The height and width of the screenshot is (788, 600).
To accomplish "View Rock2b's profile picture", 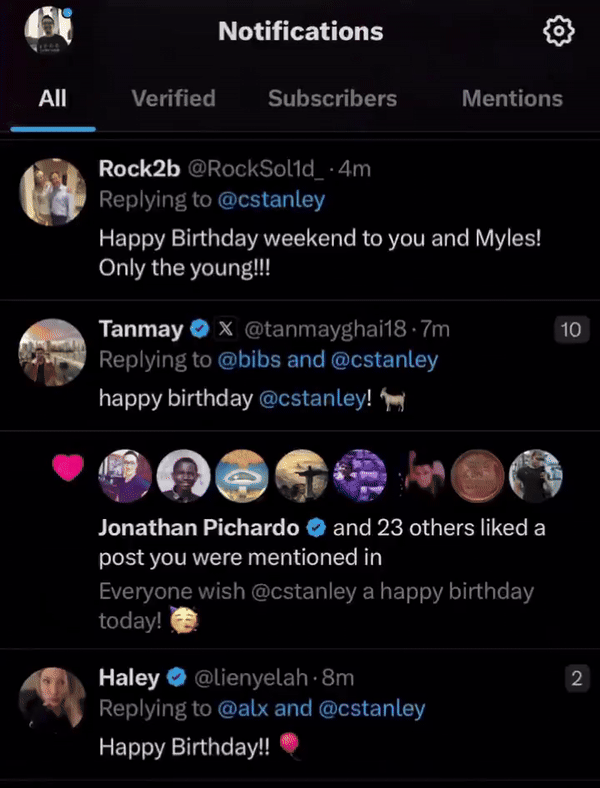I will click(x=53, y=191).
